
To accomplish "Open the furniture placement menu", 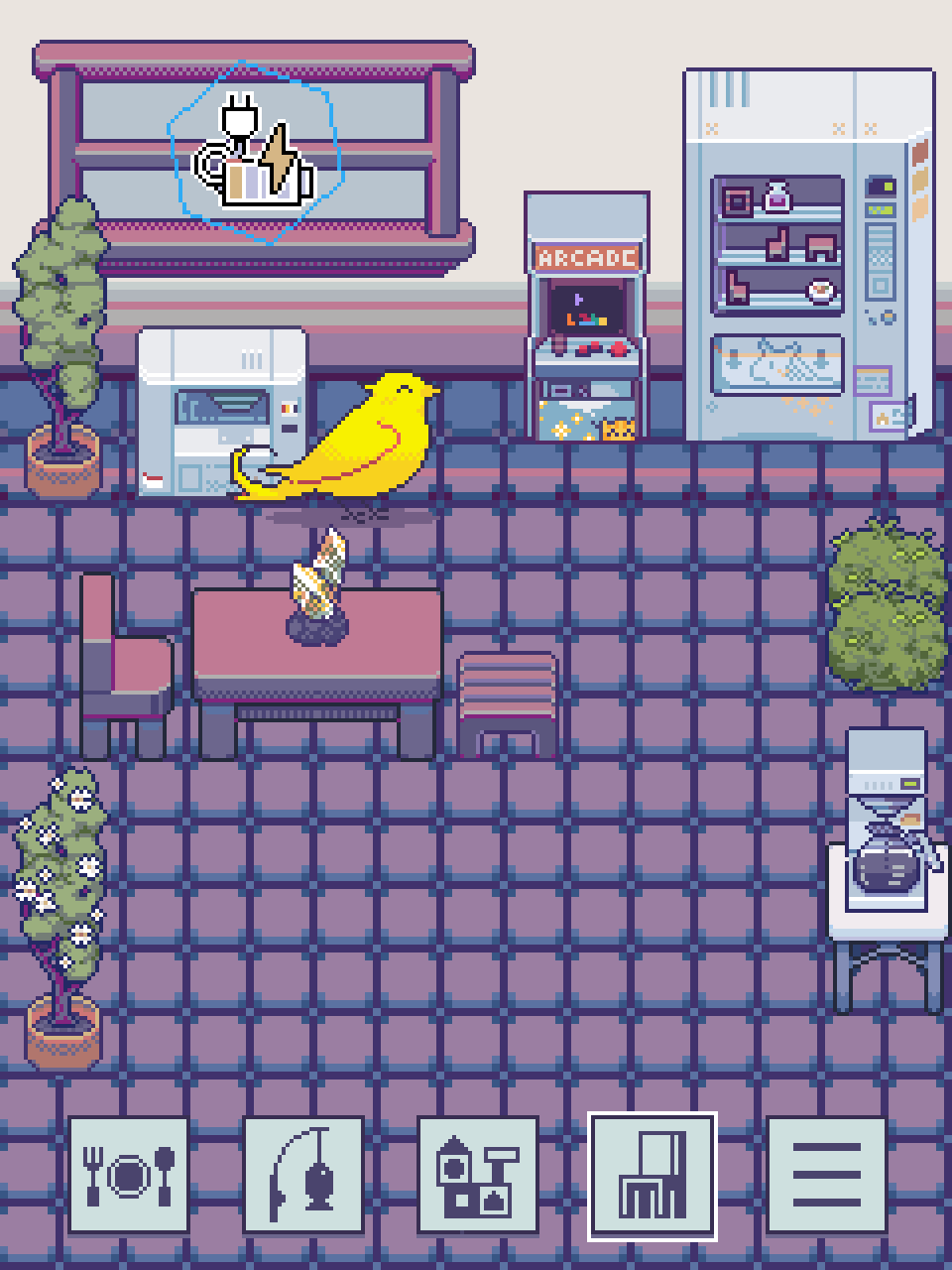I will tap(652, 1177).
